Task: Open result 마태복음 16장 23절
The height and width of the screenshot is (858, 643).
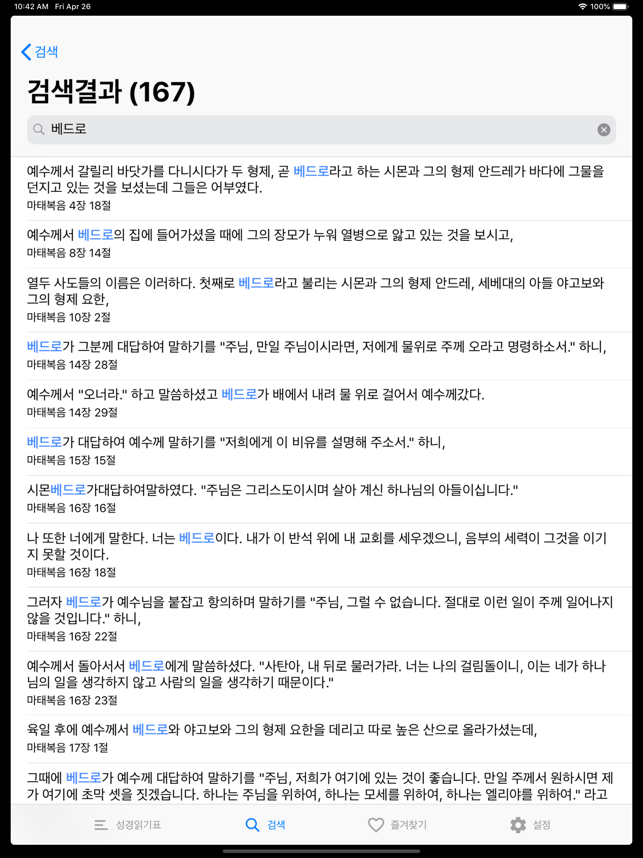Action: click(x=320, y=682)
